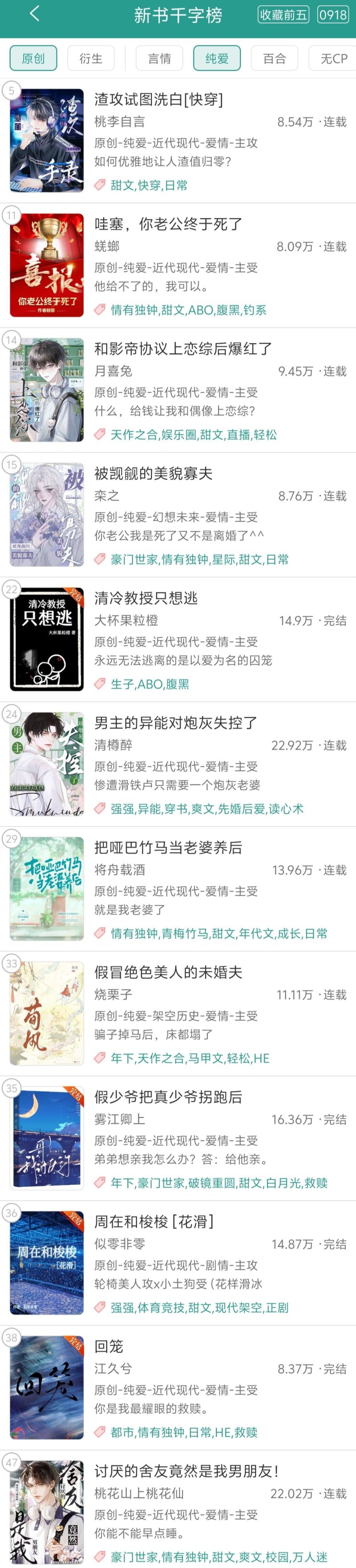View 和影帝协议上恋综后爆红了 details
356x1568 pixels.
coord(183,349)
